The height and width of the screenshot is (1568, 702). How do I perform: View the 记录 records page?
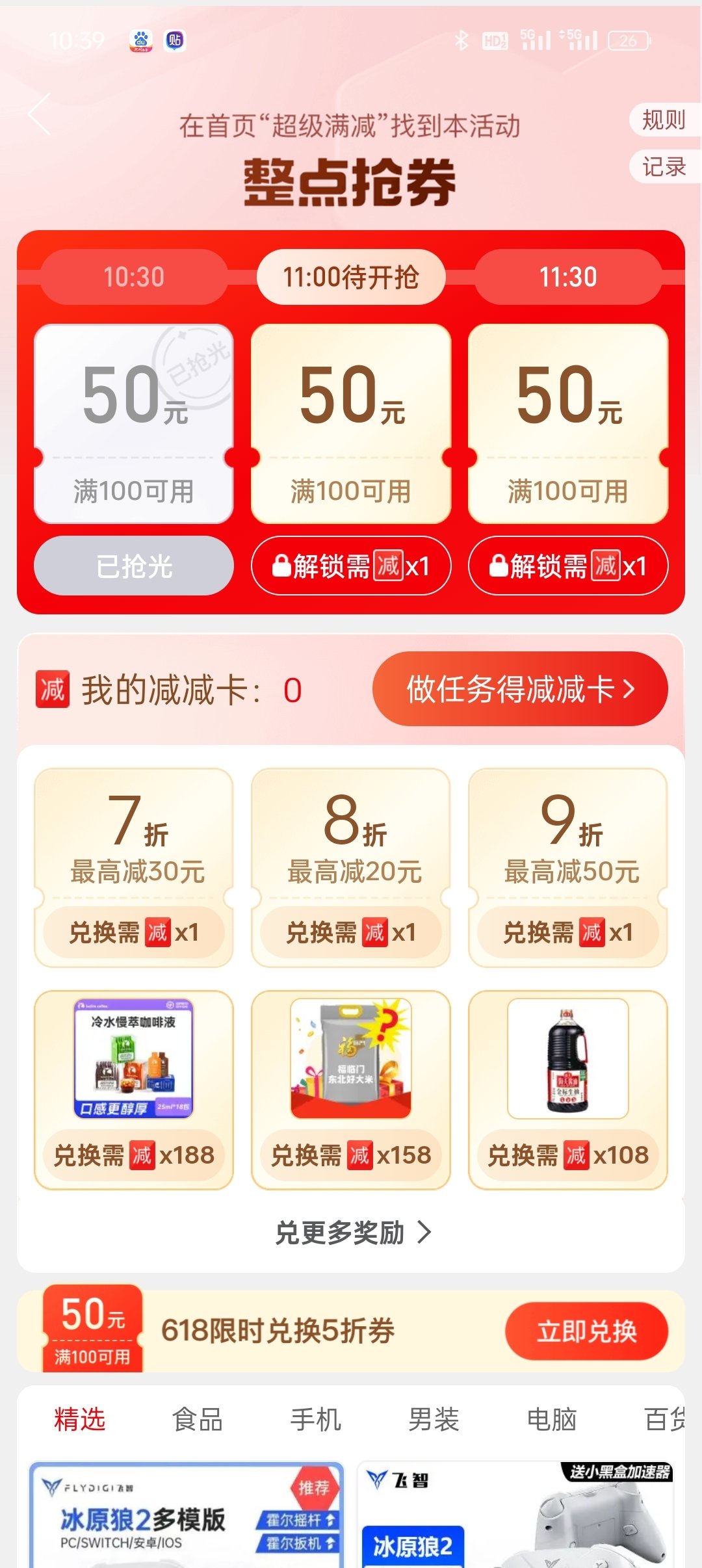pos(664,167)
